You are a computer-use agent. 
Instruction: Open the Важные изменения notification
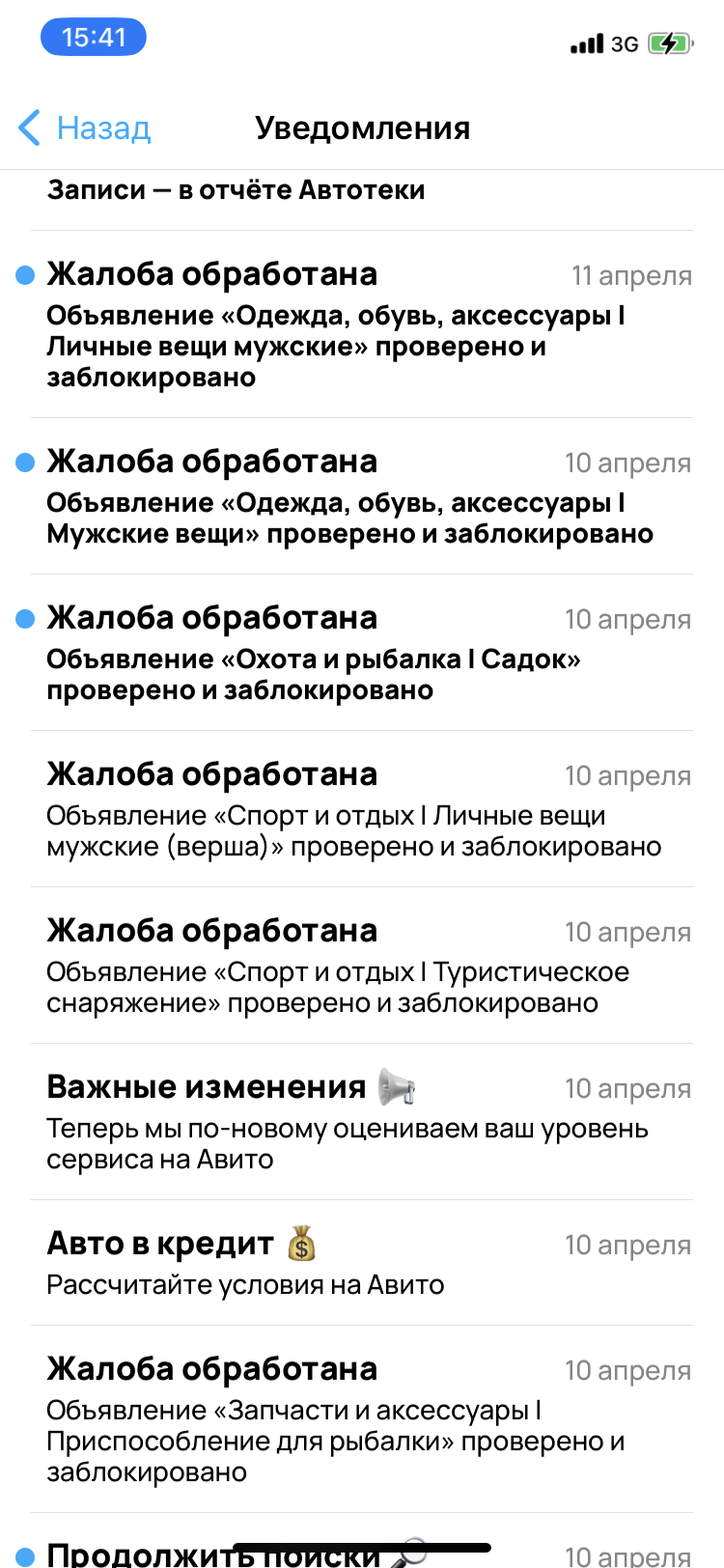tap(362, 1122)
